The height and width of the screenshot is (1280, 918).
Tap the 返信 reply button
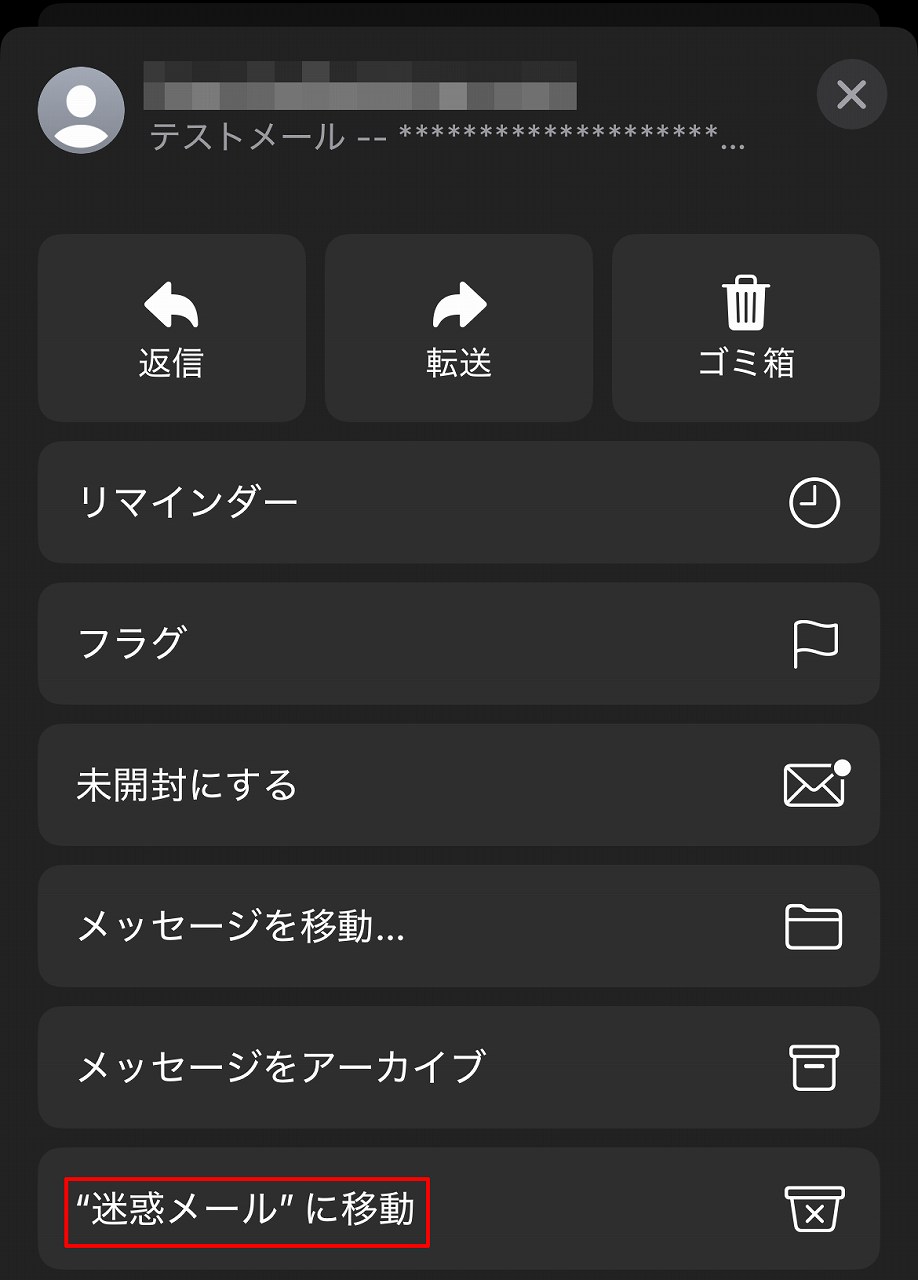[171, 328]
